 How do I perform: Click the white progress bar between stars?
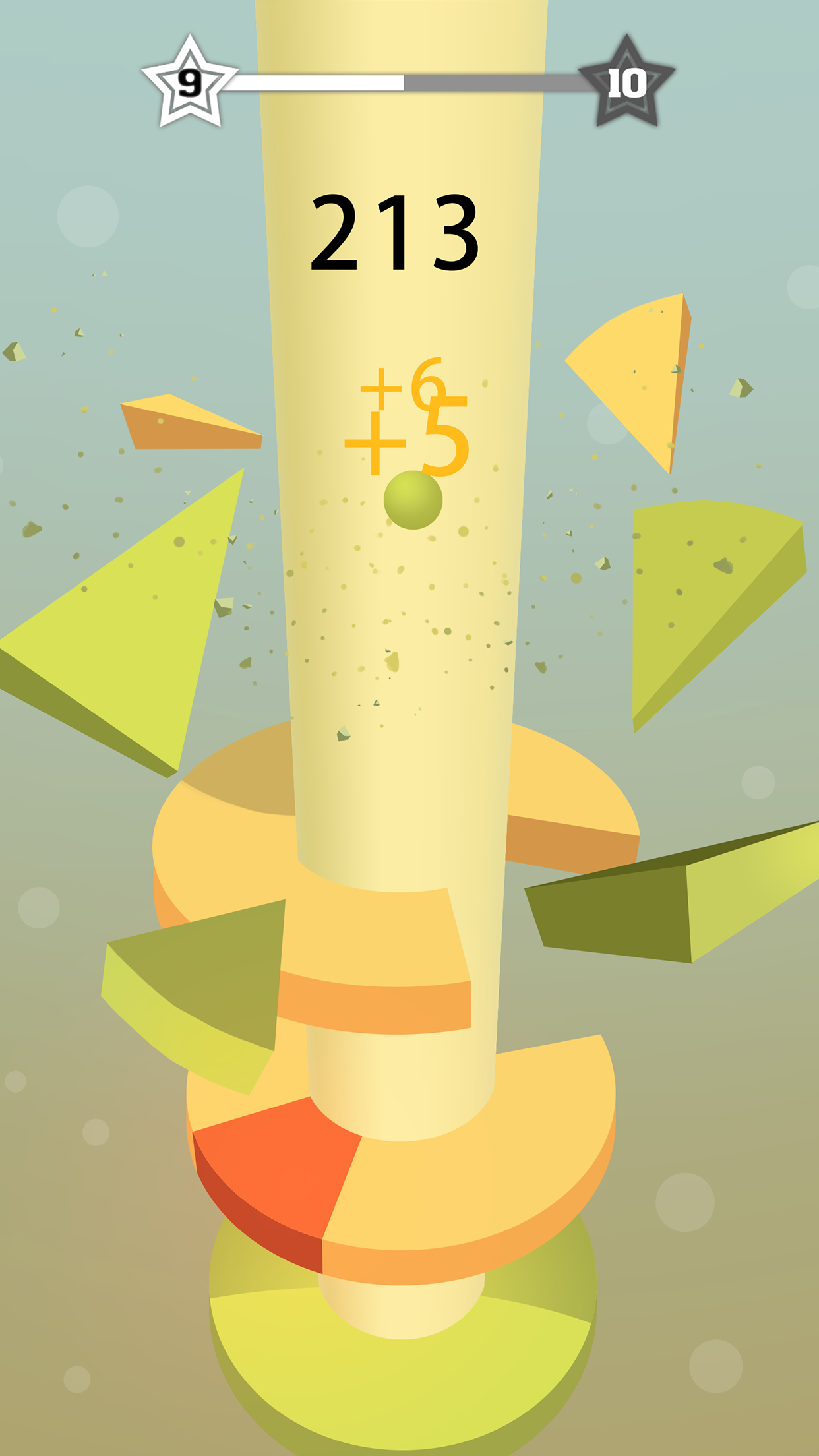click(317, 80)
